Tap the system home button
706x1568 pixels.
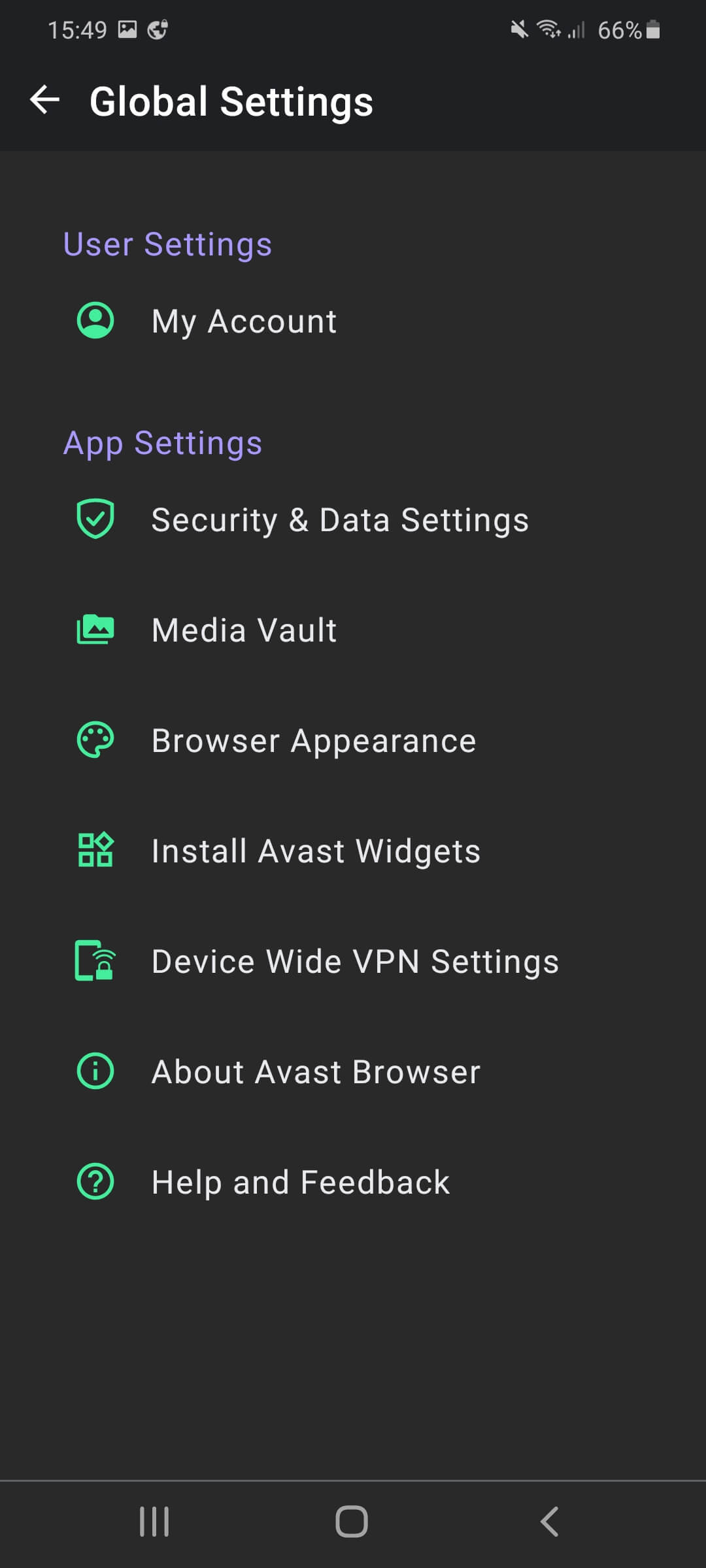tap(352, 1522)
